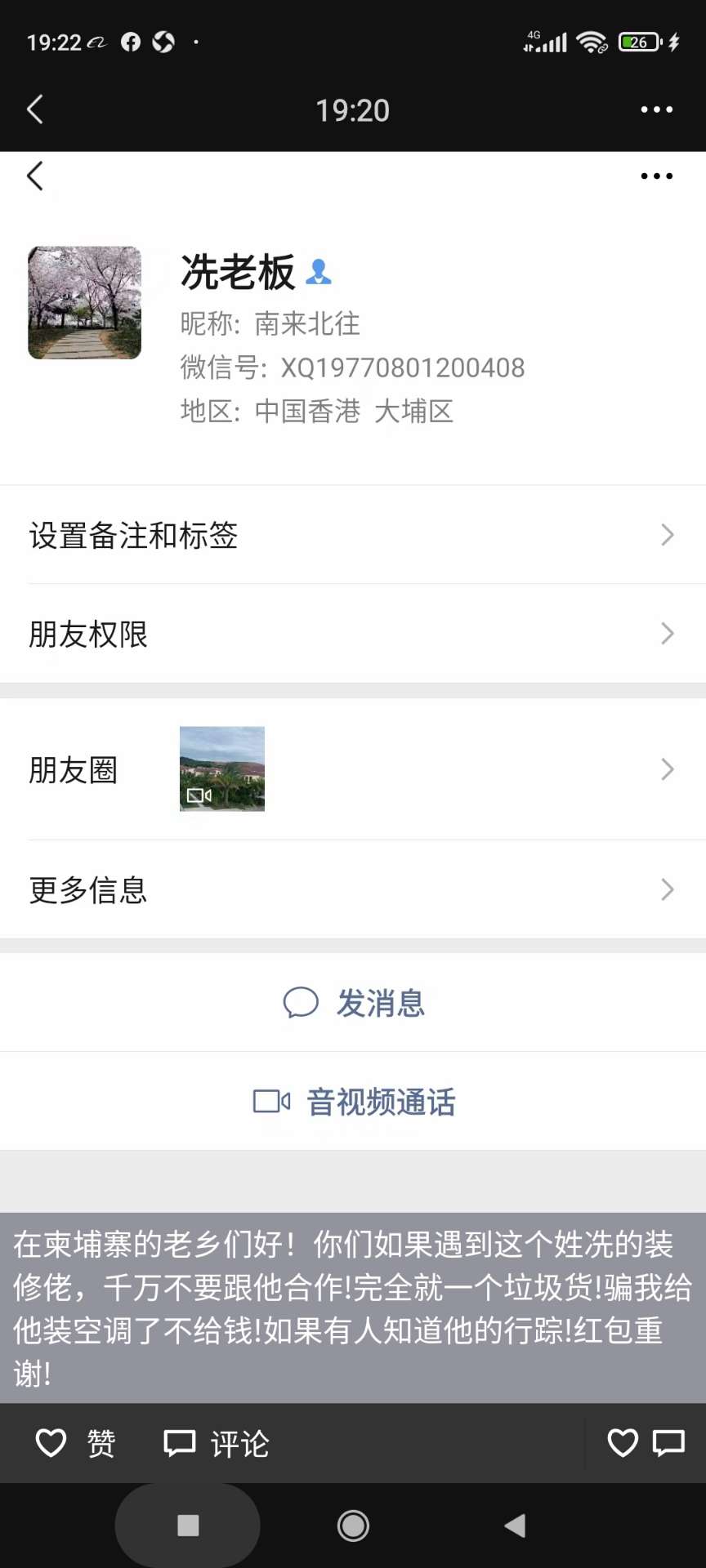The width and height of the screenshot is (706, 1568).
Task: Go back using the system navigation triangle
Action: click(515, 1525)
